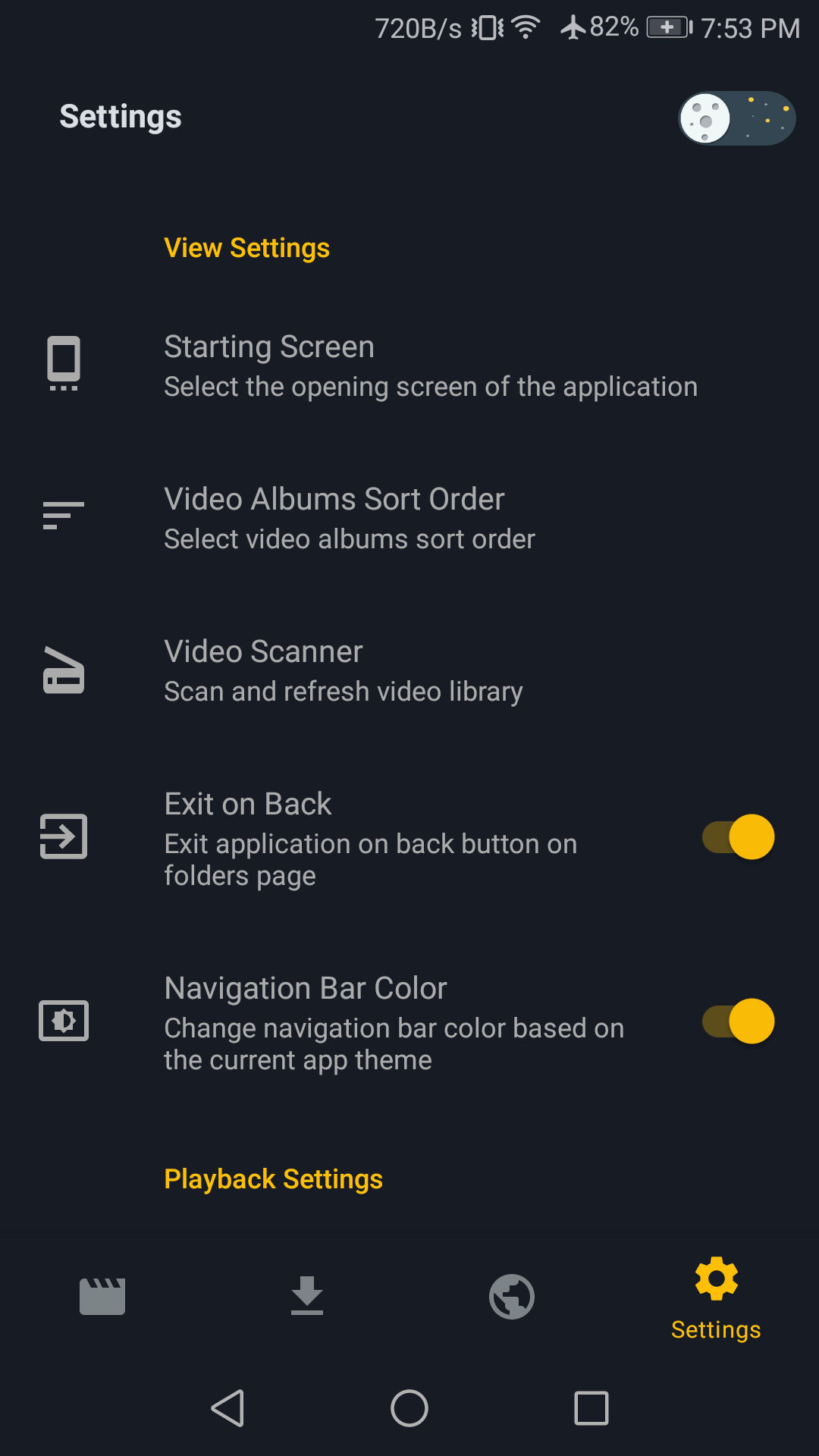Go to the home screen

pyautogui.click(x=409, y=1408)
